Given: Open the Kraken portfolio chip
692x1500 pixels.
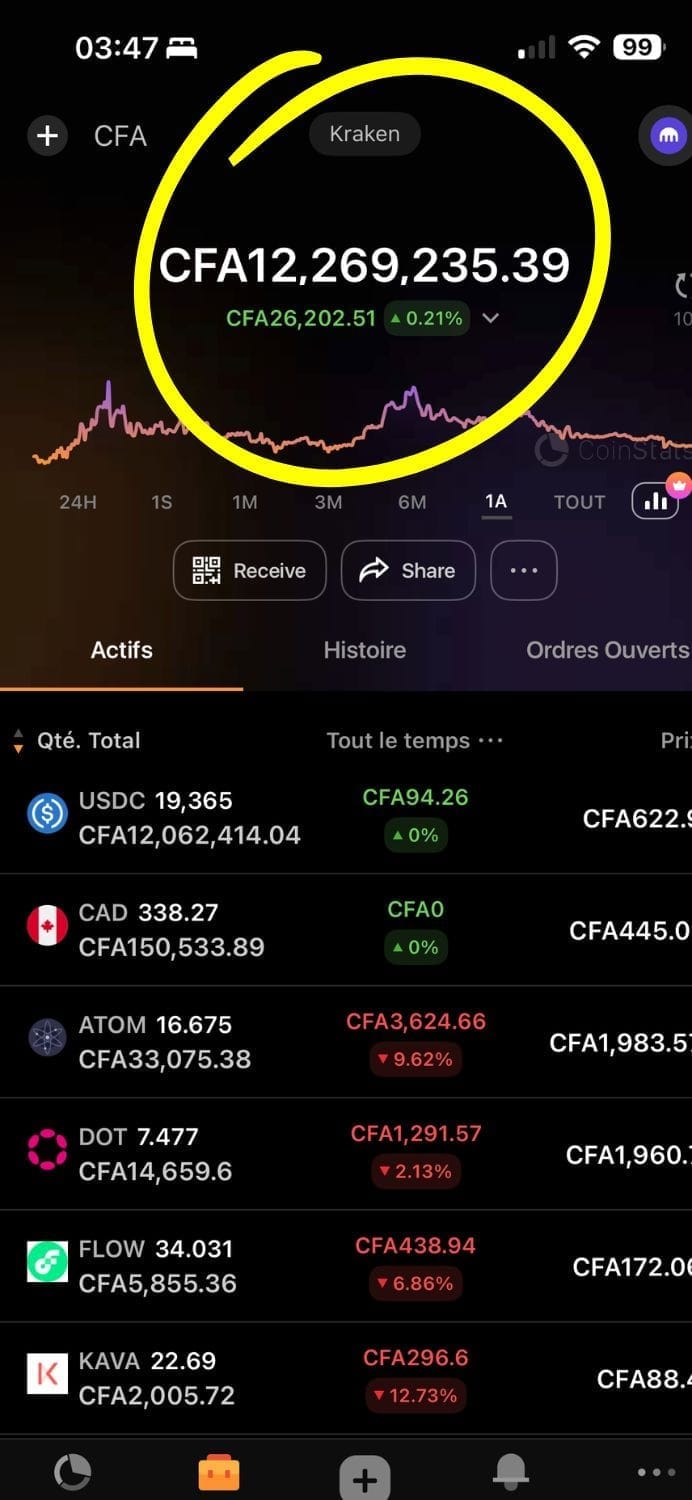Looking at the screenshot, I should [364, 134].
